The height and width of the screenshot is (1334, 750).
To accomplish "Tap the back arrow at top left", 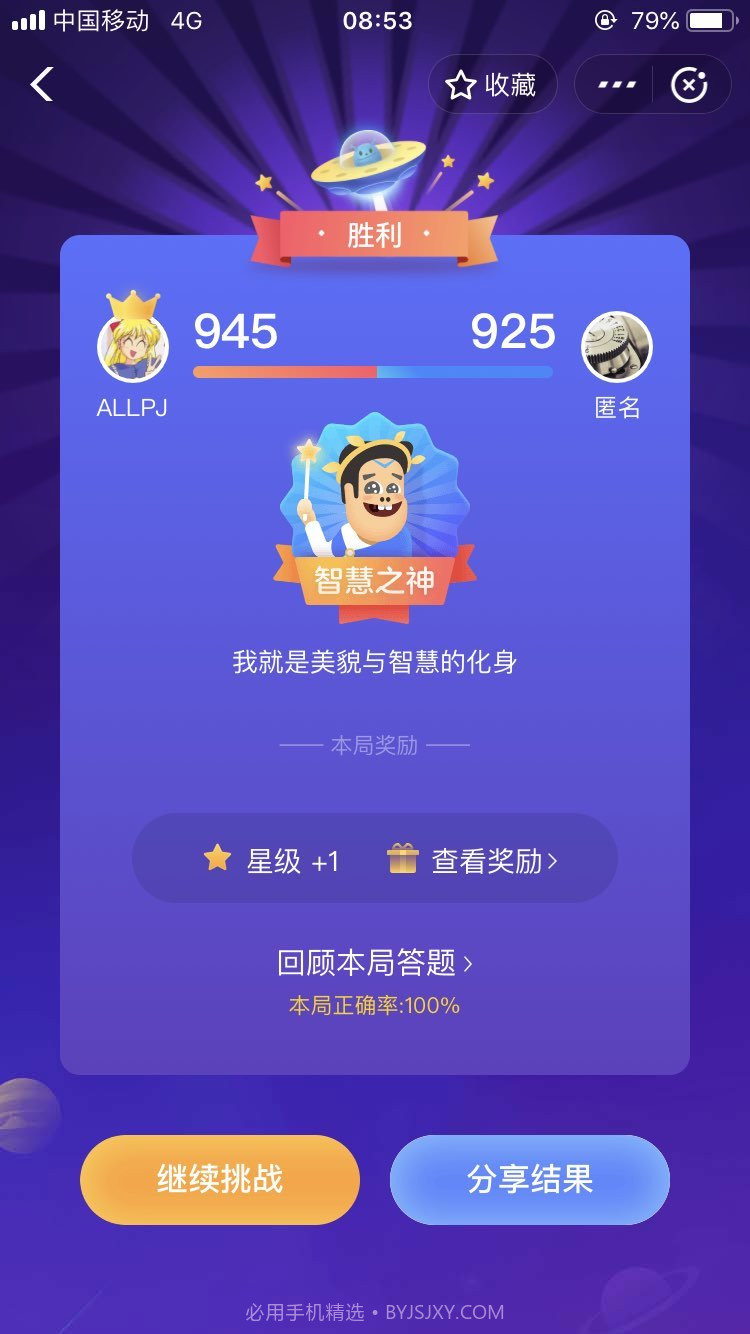I will coord(40,84).
